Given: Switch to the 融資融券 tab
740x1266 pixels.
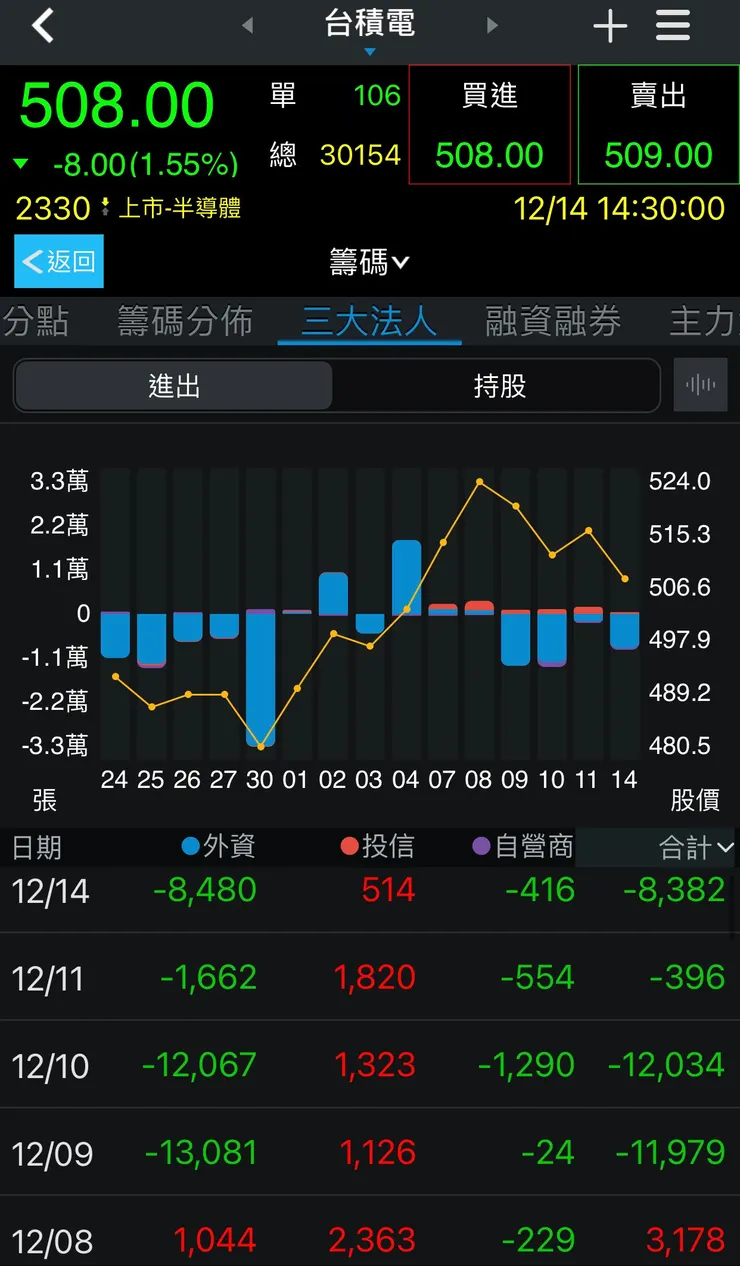Looking at the screenshot, I should (552, 321).
